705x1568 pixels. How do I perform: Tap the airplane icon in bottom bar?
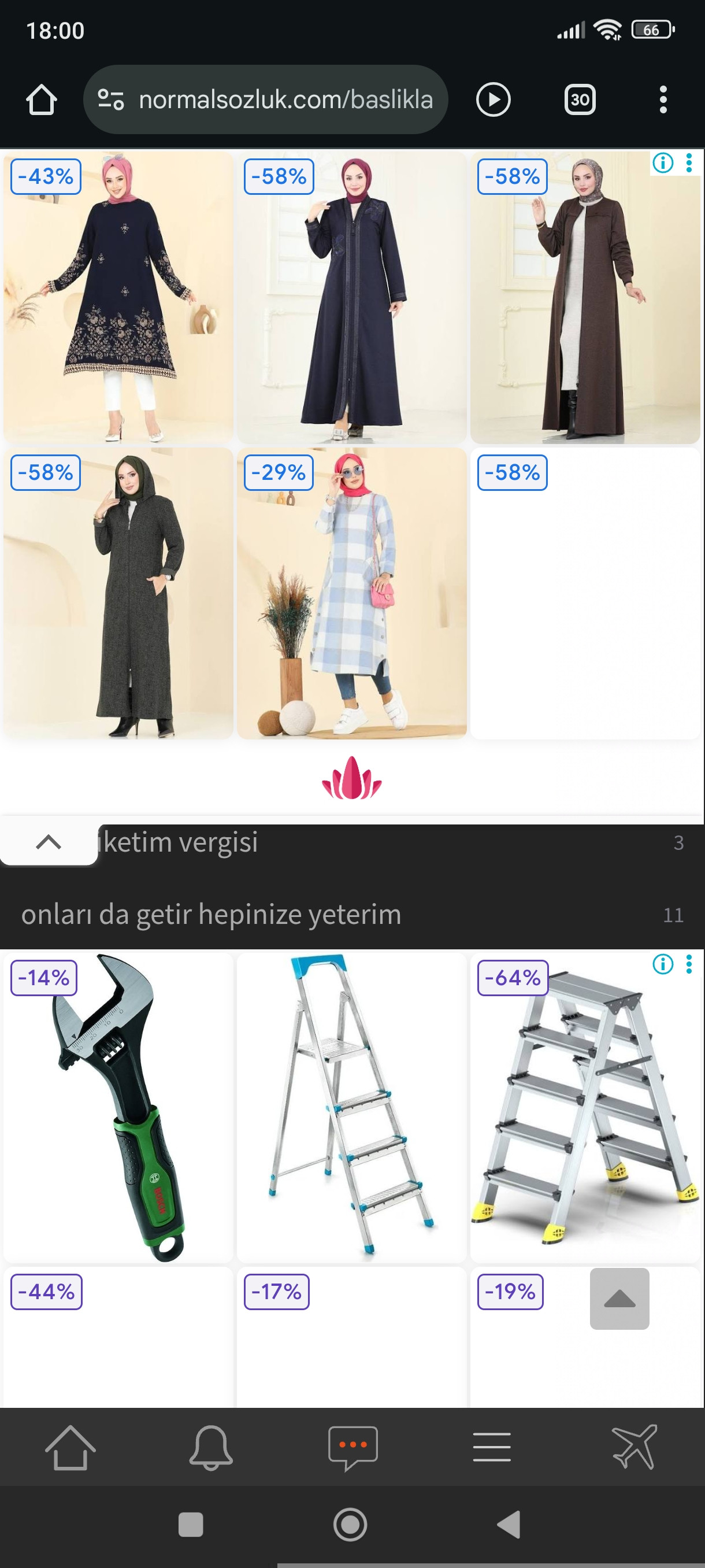tap(634, 1448)
